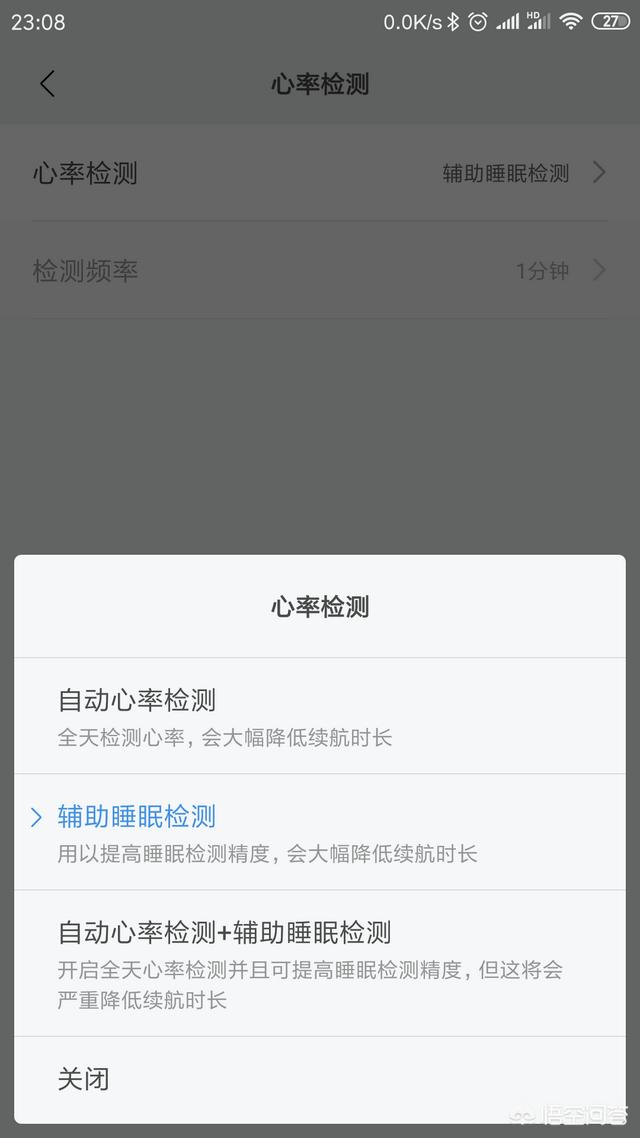Viewport: 640px width, 1138px height.
Task: Tap 关闭 to turn off heart rate detection
Action: point(319,1079)
